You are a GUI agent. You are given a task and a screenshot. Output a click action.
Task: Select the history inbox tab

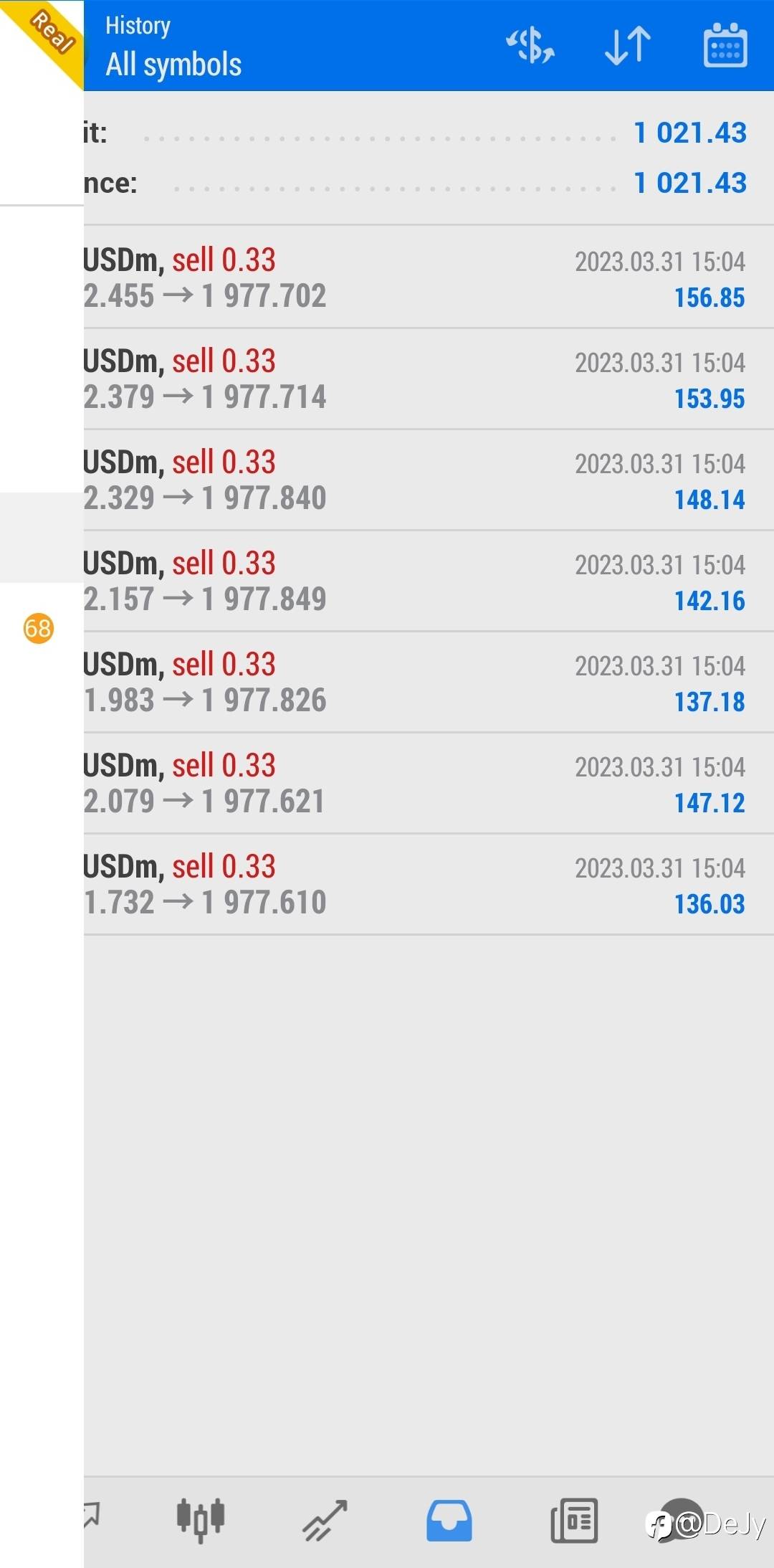point(449,1521)
